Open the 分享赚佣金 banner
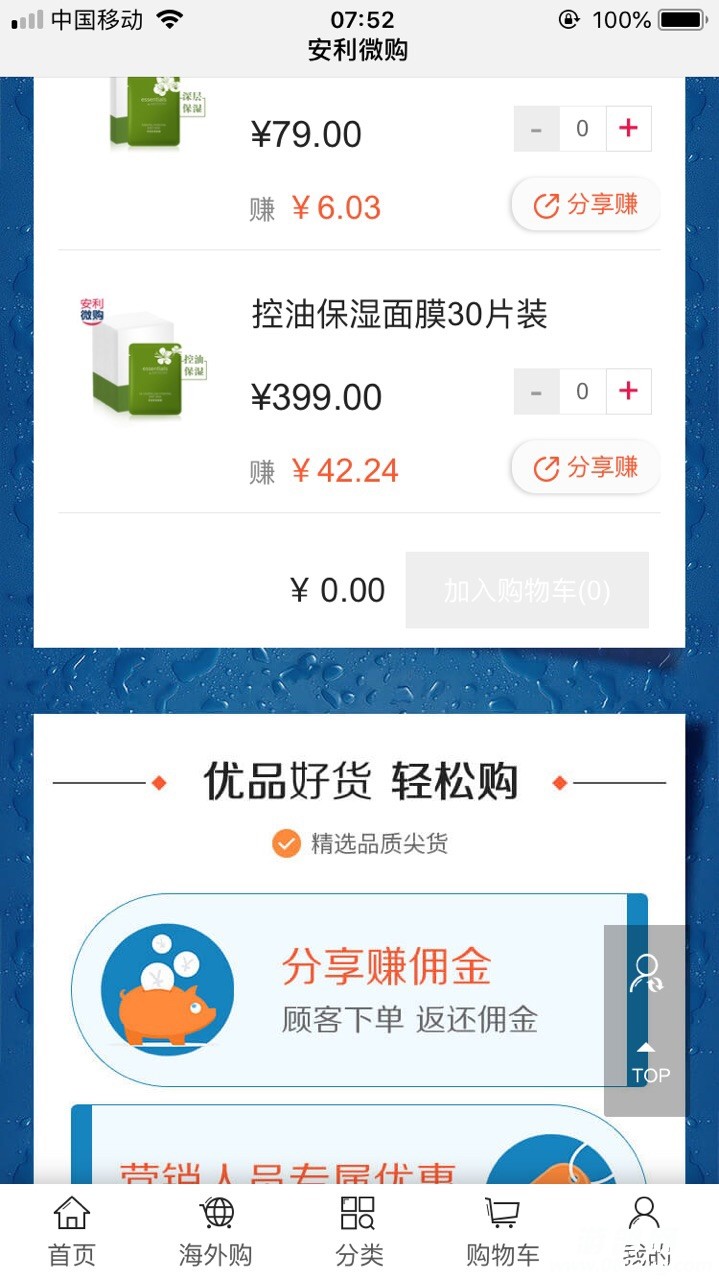Viewport: 719px width, 1280px height. 358,990
